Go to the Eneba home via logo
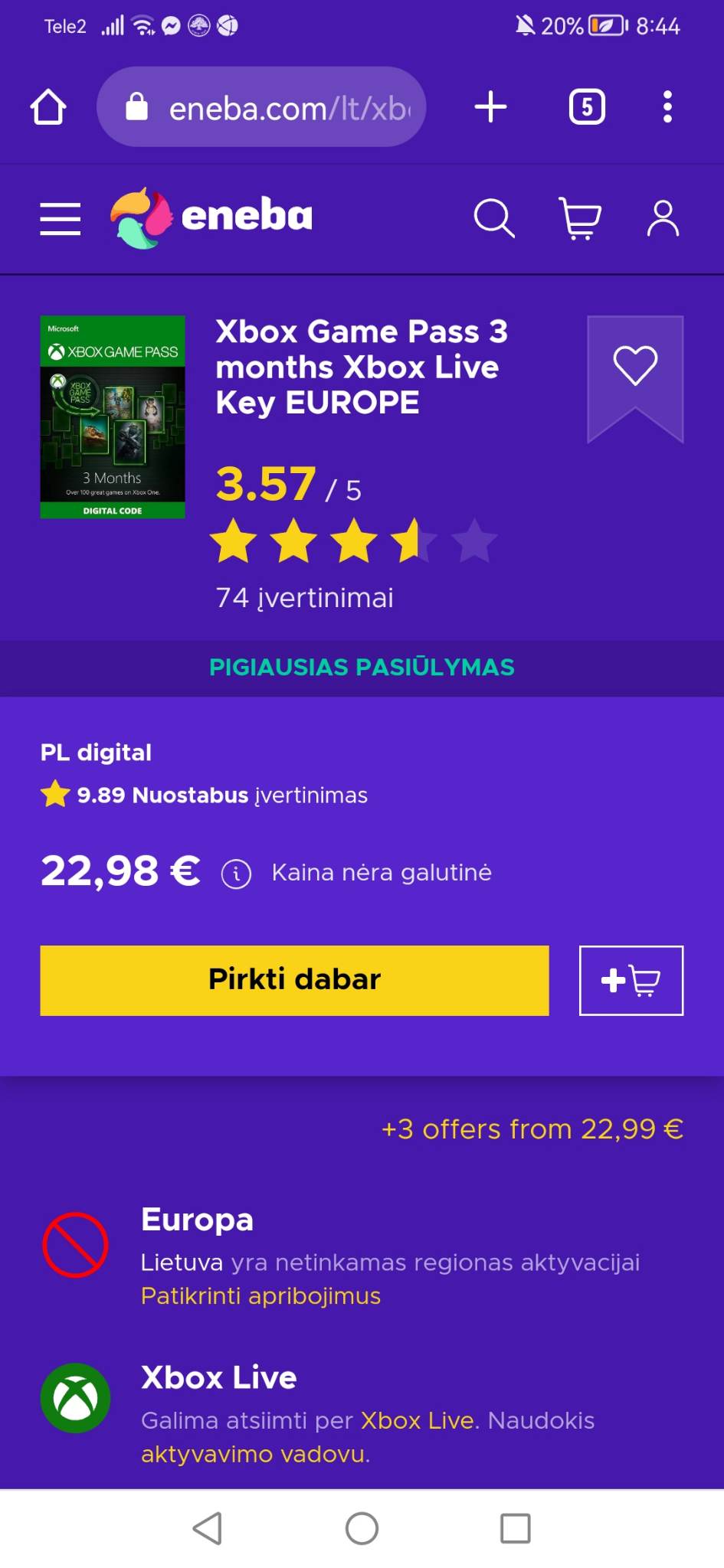 point(212,217)
